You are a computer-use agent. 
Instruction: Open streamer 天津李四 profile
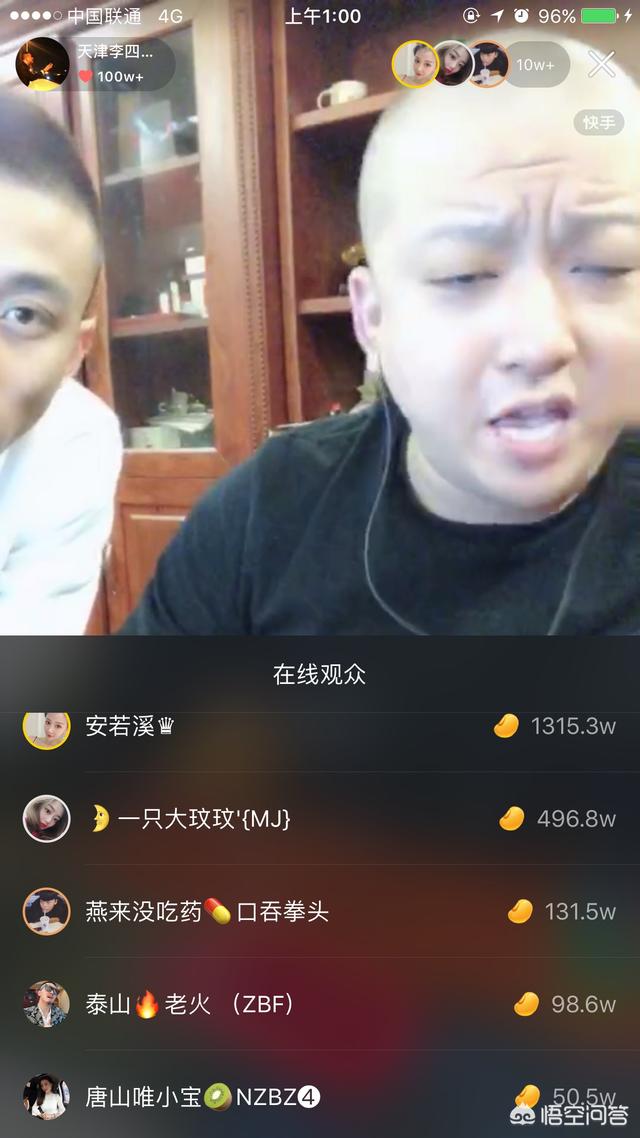click(x=43, y=64)
